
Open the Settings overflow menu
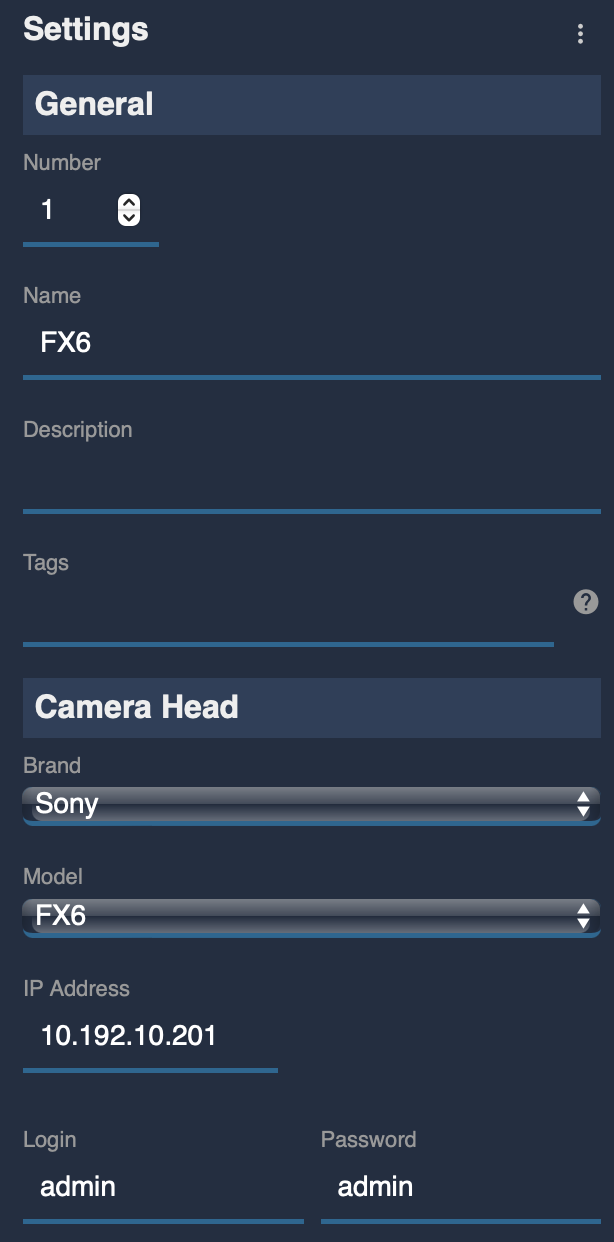pos(580,34)
